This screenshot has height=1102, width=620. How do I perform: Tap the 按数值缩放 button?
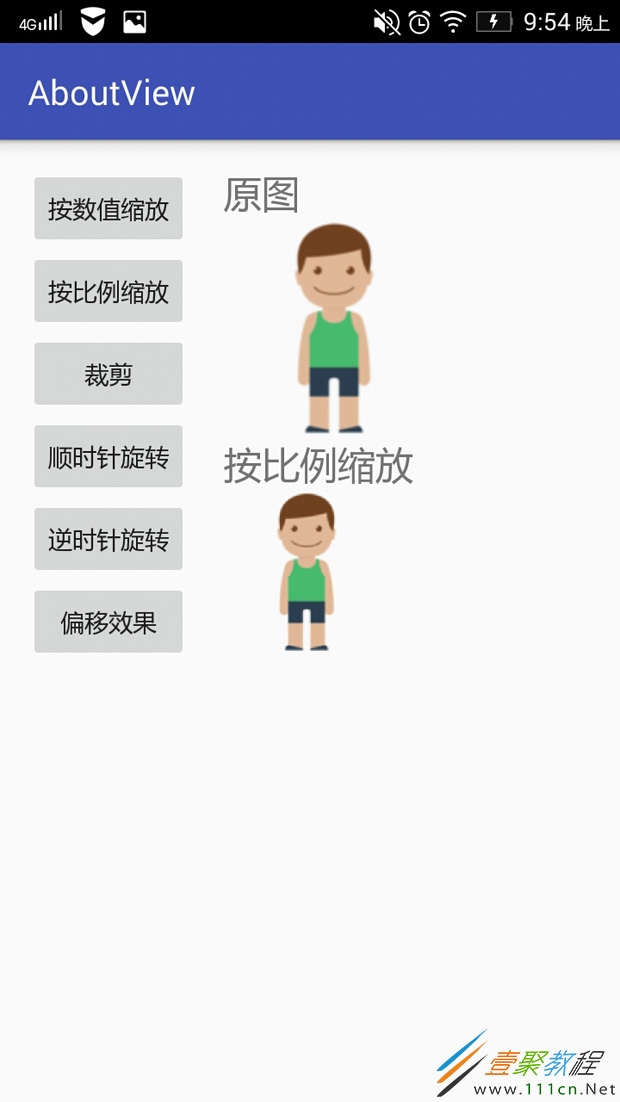pyautogui.click(x=108, y=209)
